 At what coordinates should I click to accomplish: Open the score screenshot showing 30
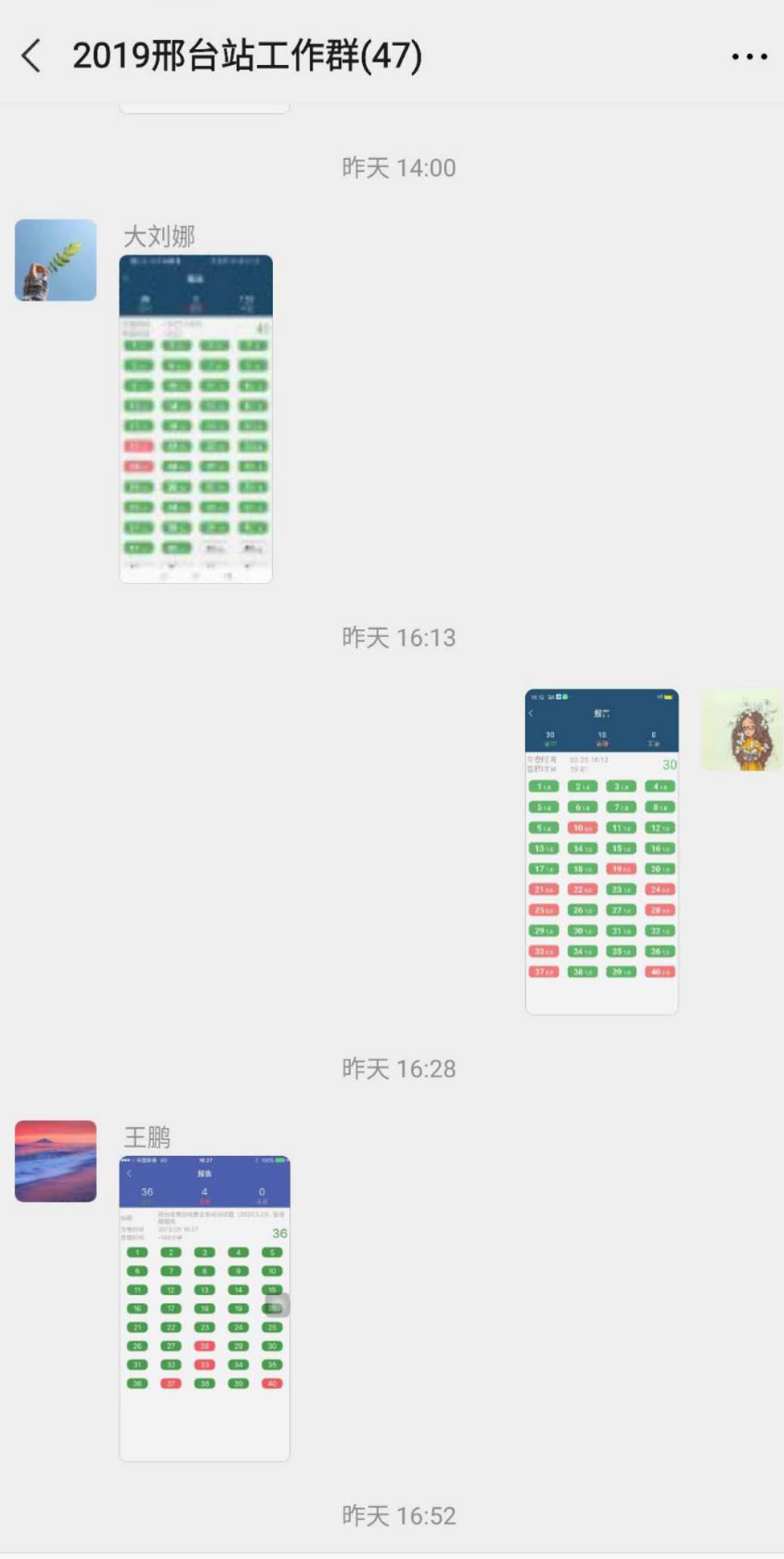coord(601,851)
